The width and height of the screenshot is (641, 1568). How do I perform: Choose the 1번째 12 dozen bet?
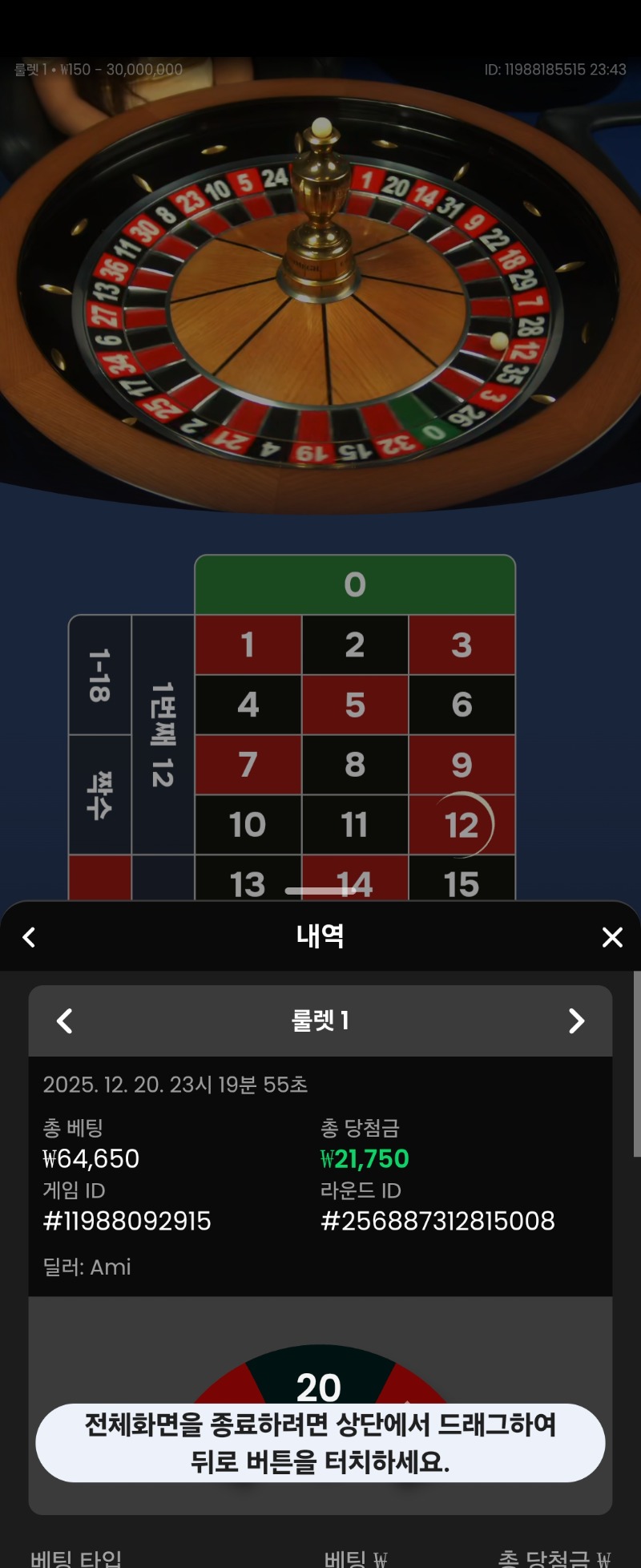pos(163,734)
